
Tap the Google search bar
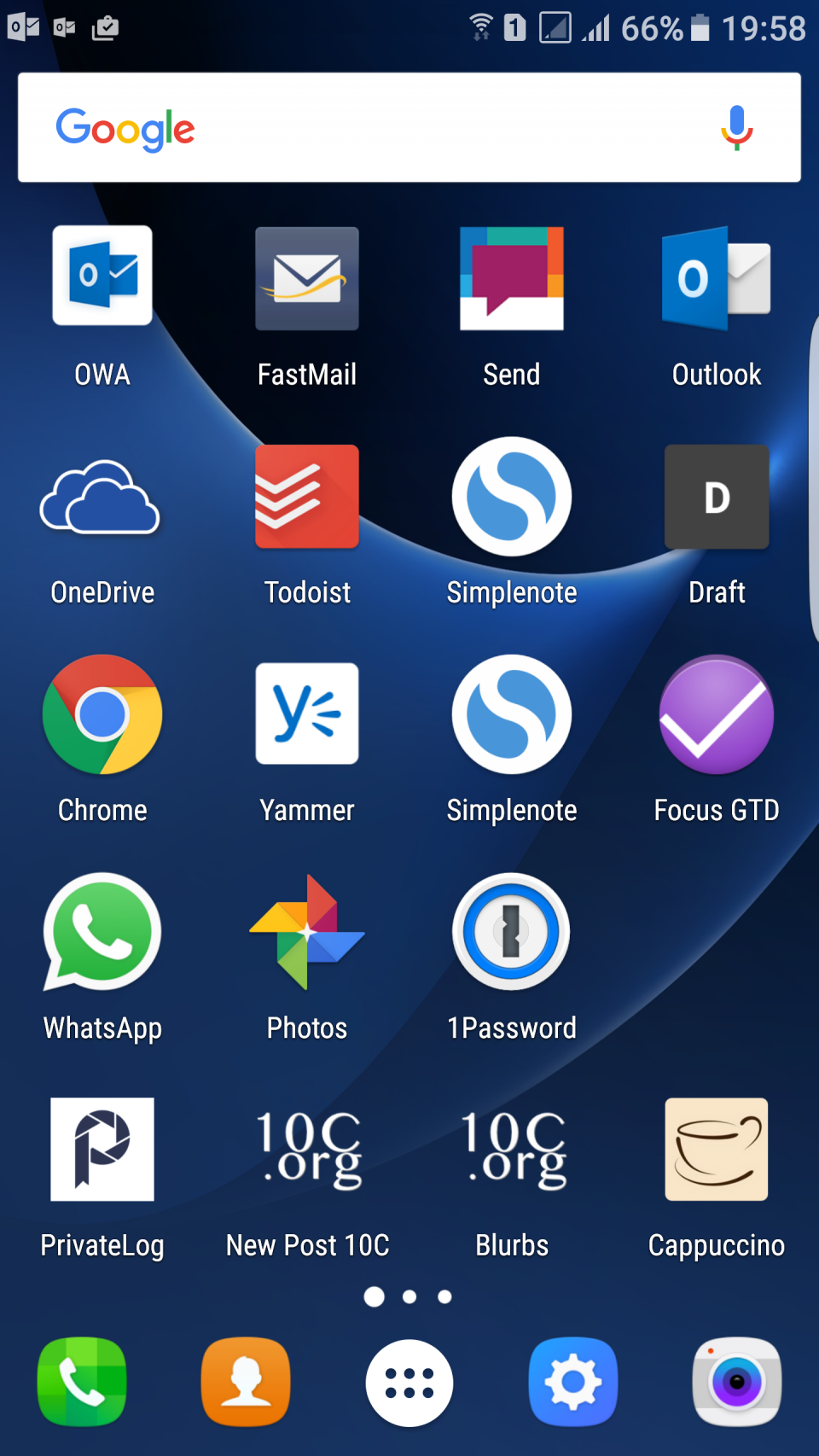(384, 128)
